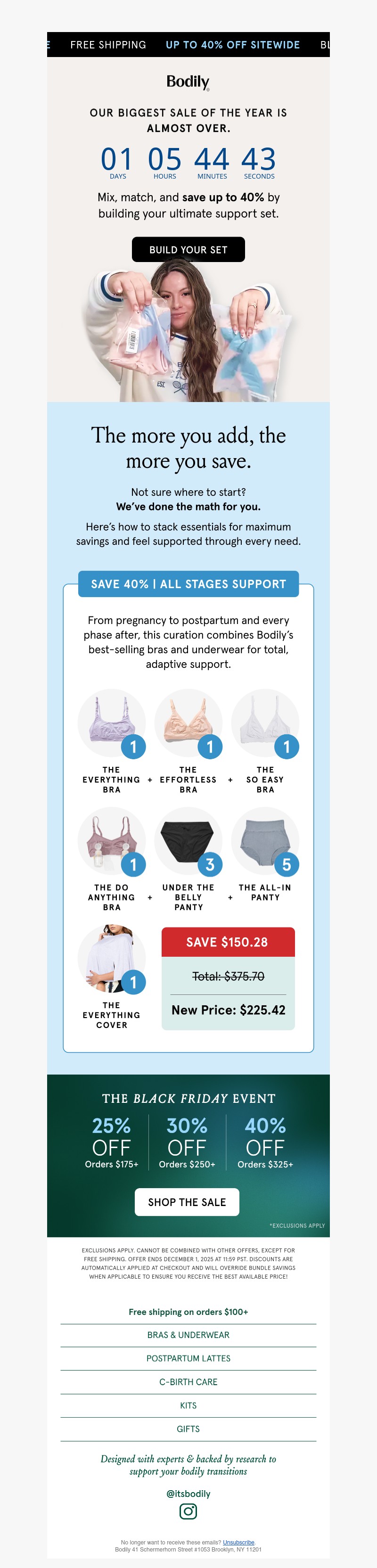View The Everything Cover product
The width and height of the screenshot is (377, 1568).
pos(112,959)
